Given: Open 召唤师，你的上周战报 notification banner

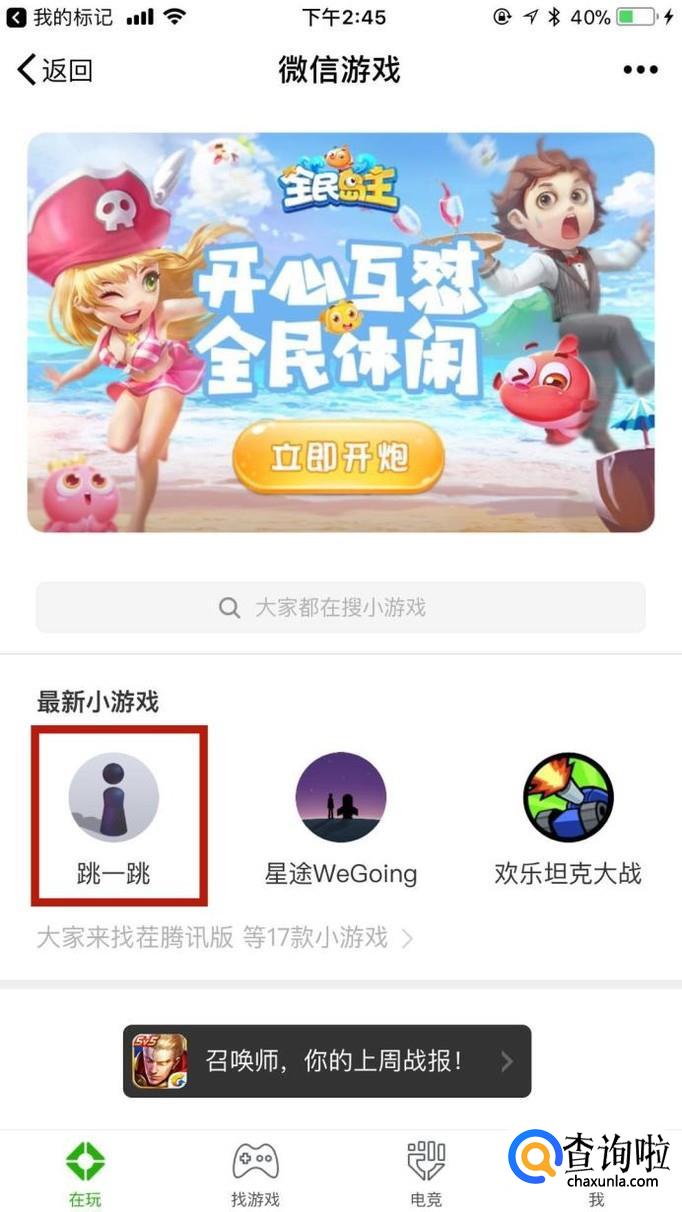Looking at the screenshot, I should pyautogui.click(x=327, y=1061).
